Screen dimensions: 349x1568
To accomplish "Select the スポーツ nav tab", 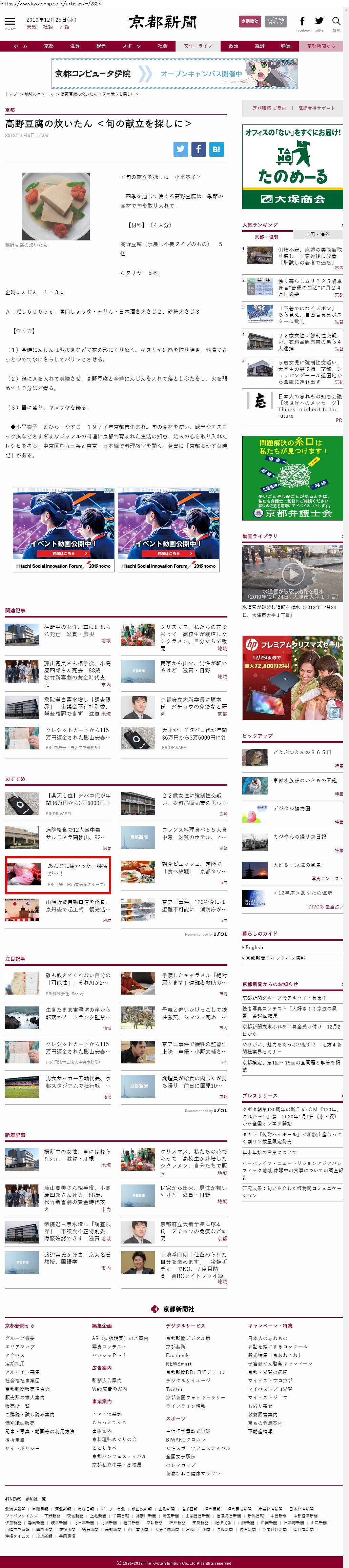I will click(131, 46).
